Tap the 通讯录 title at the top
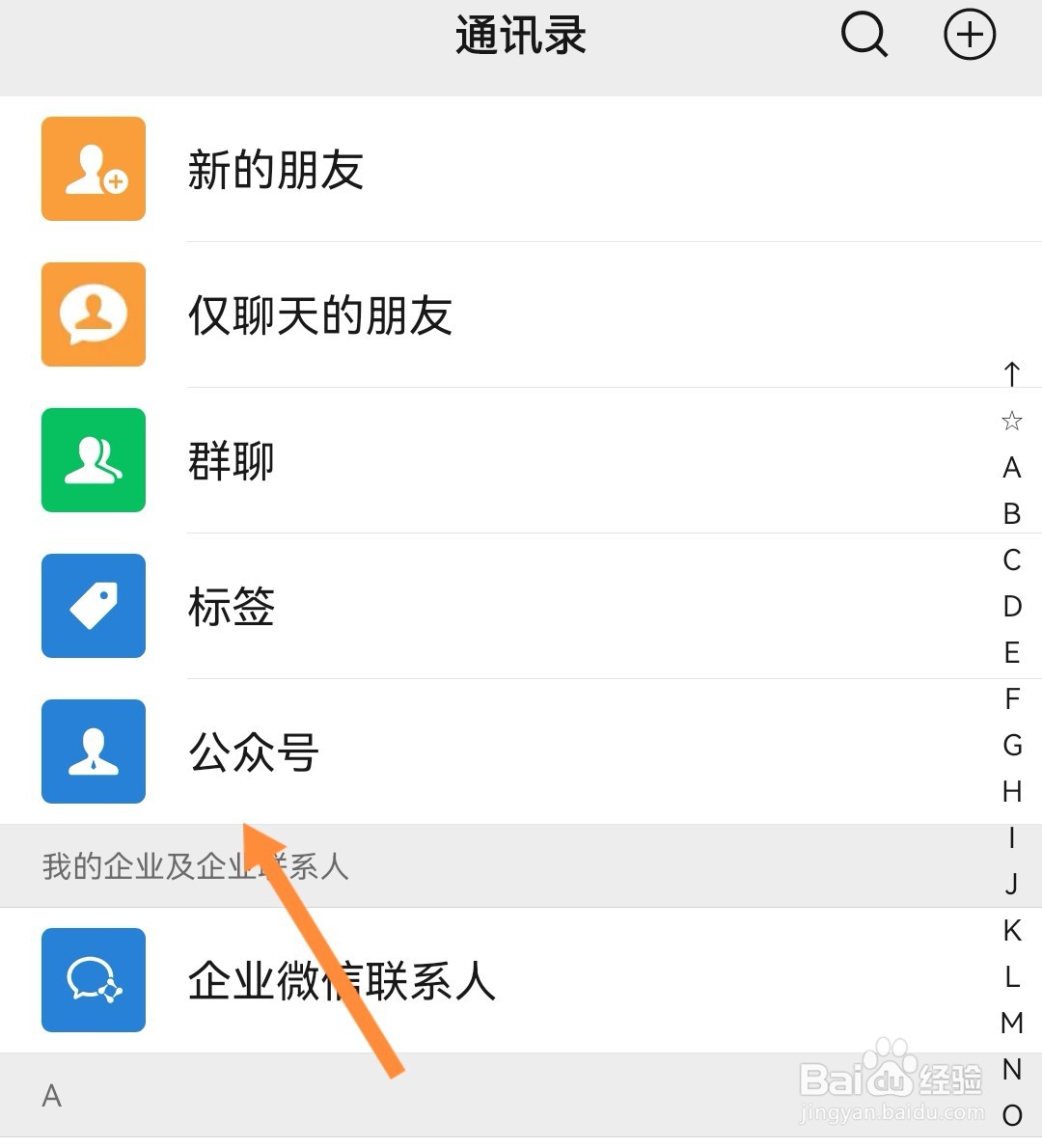 coord(519,34)
